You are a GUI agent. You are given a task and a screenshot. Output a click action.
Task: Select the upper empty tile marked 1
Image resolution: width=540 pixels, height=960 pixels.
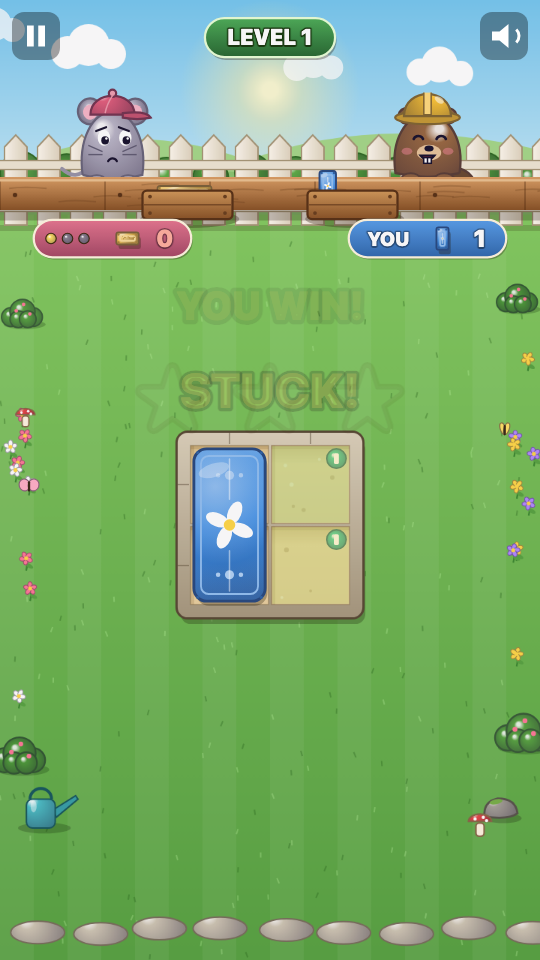click(x=310, y=484)
